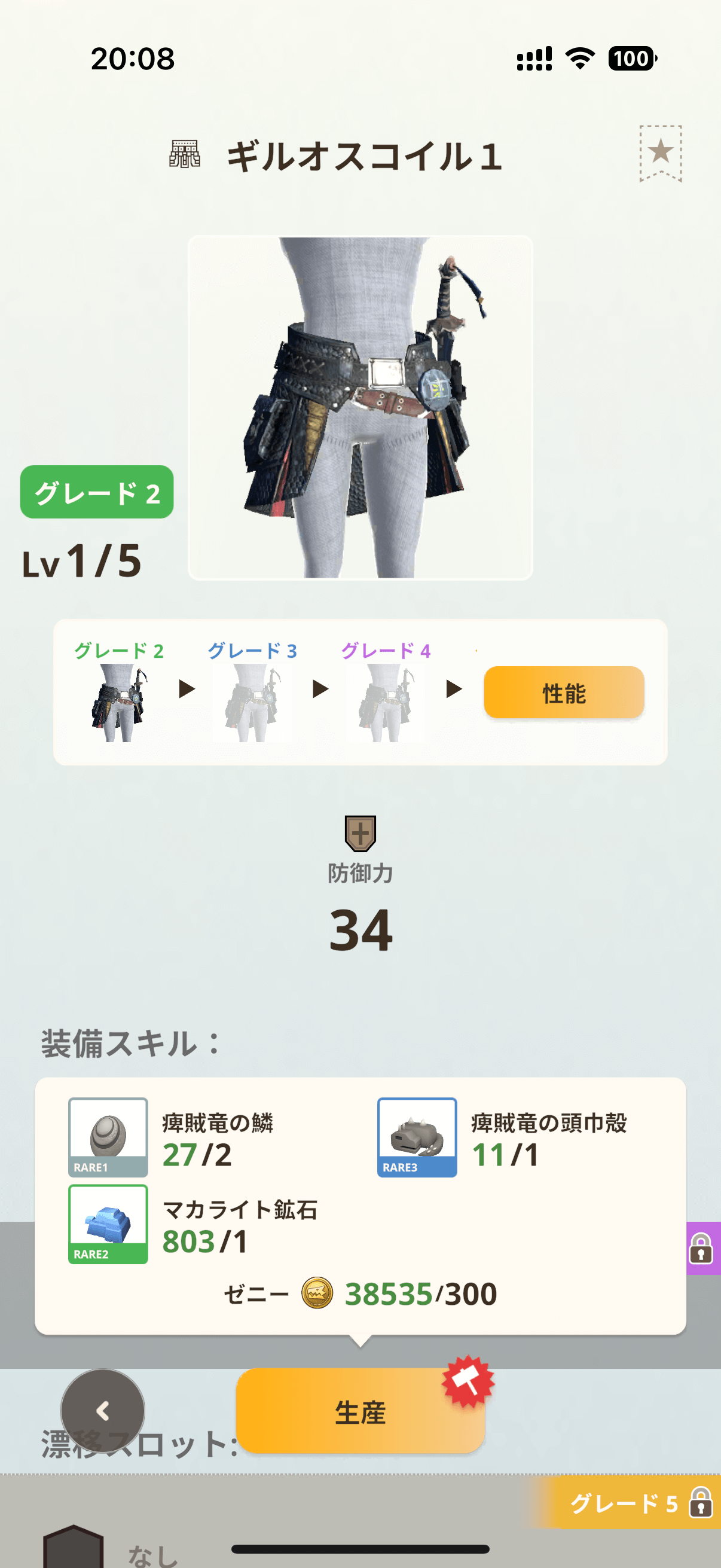Open material マカライト鉱石
721x1568 pixels.
tap(108, 1224)
